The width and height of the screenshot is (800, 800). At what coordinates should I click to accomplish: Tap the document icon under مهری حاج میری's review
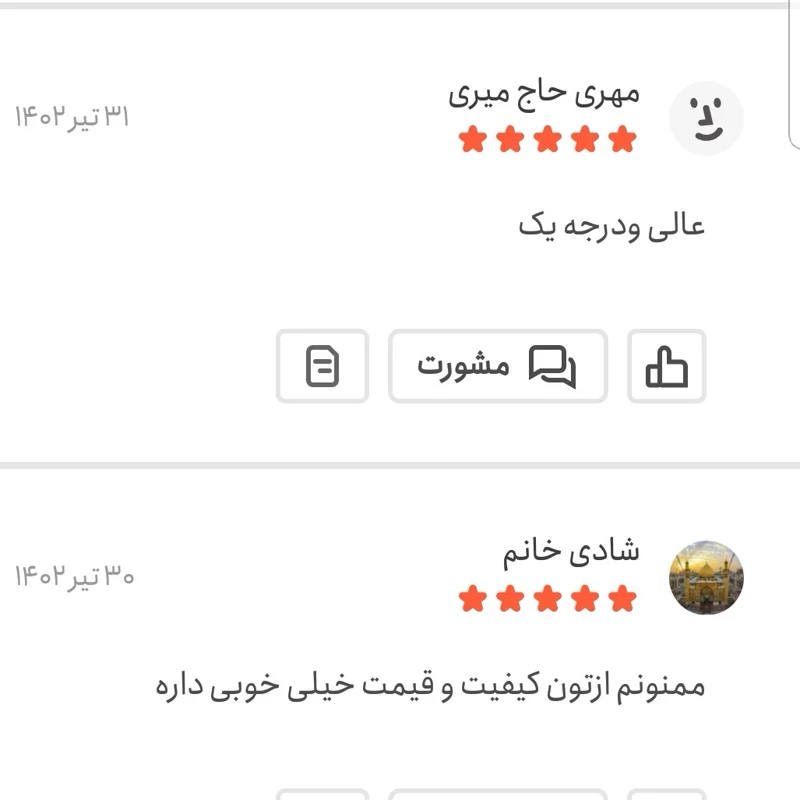pos(322,366)
